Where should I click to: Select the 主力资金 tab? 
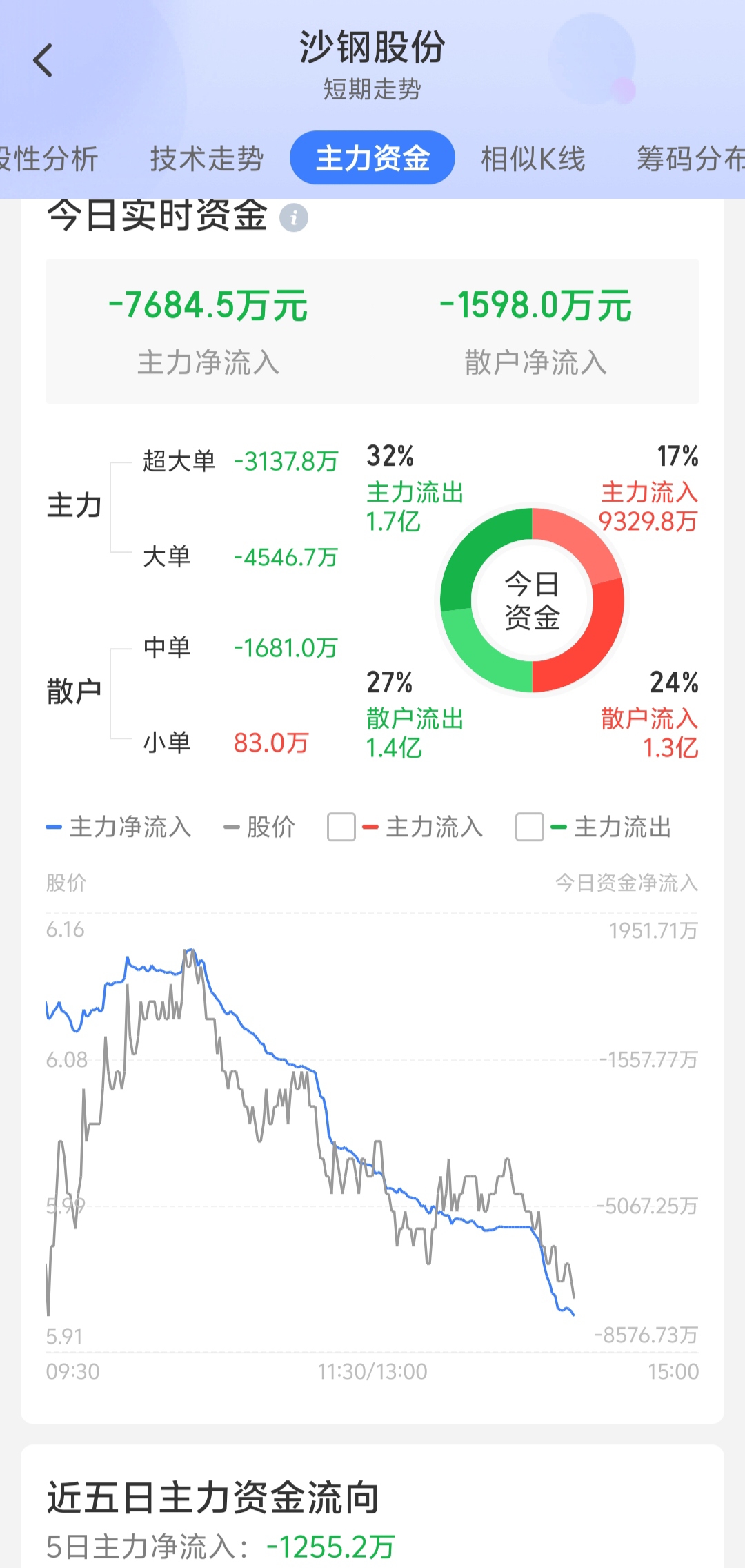(x=372, y=158)
